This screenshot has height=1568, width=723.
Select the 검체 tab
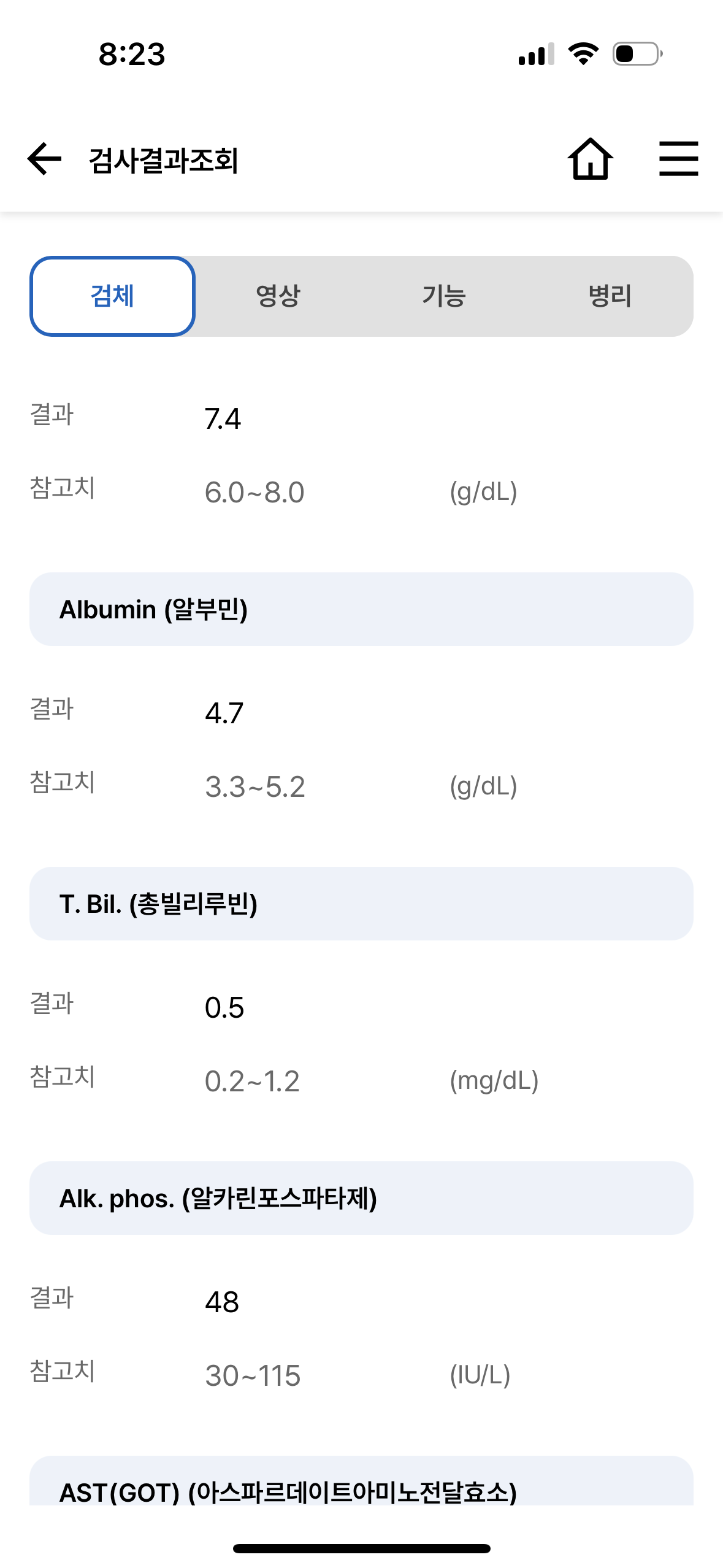coord(113,296)
